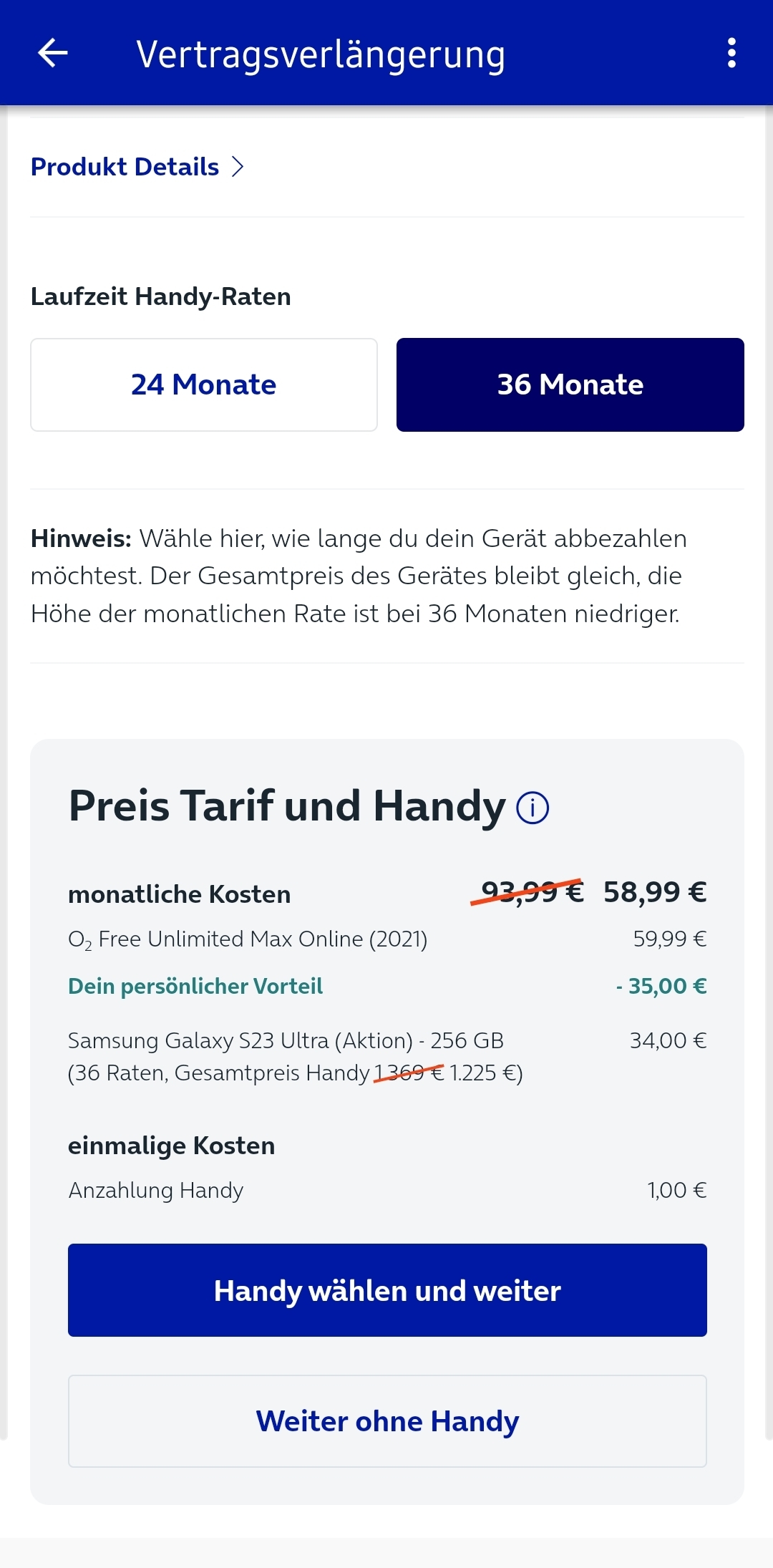Go back using the arrow icon
773x1568 pixels.
[52, 53]
